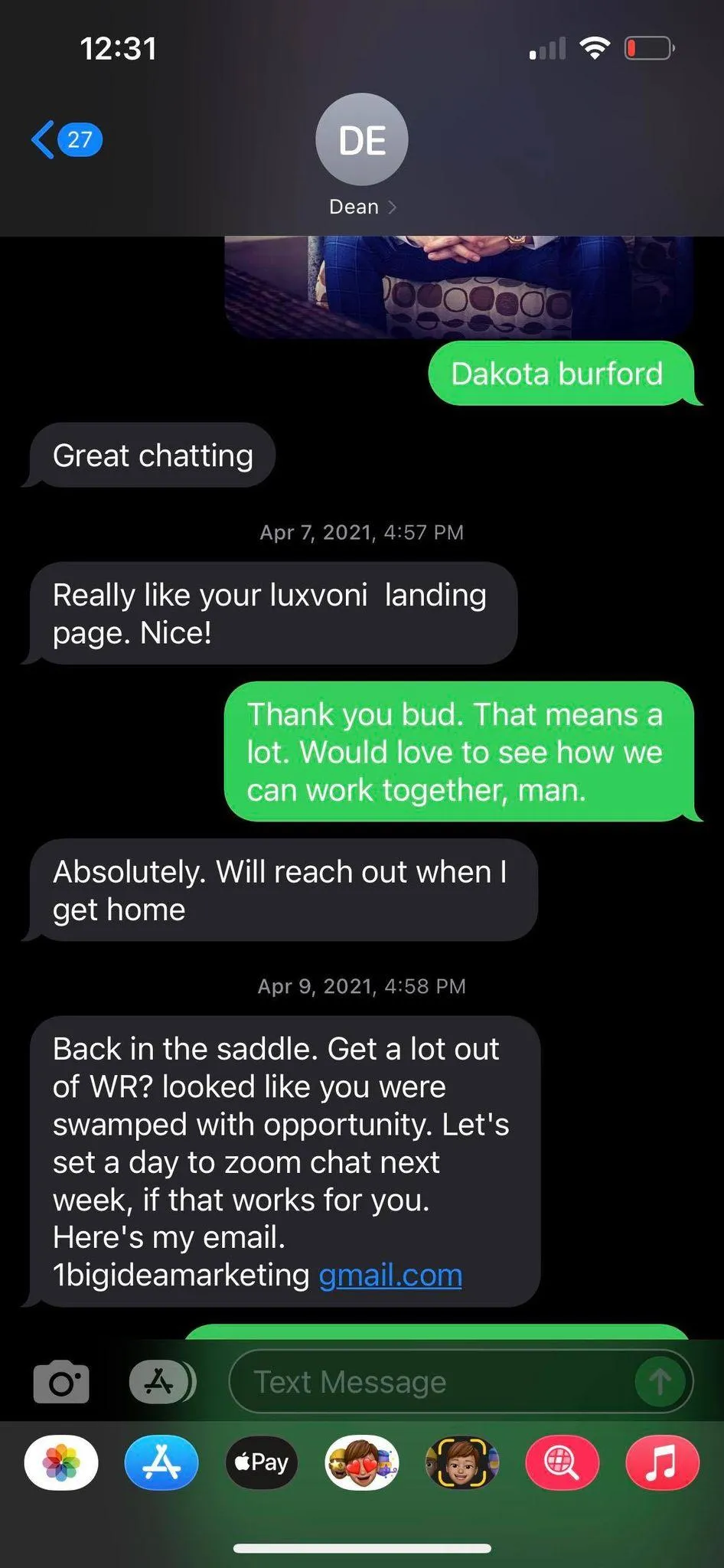724x1568 pixels.
Task: Open Memoji stickers
Action: 362,1462
